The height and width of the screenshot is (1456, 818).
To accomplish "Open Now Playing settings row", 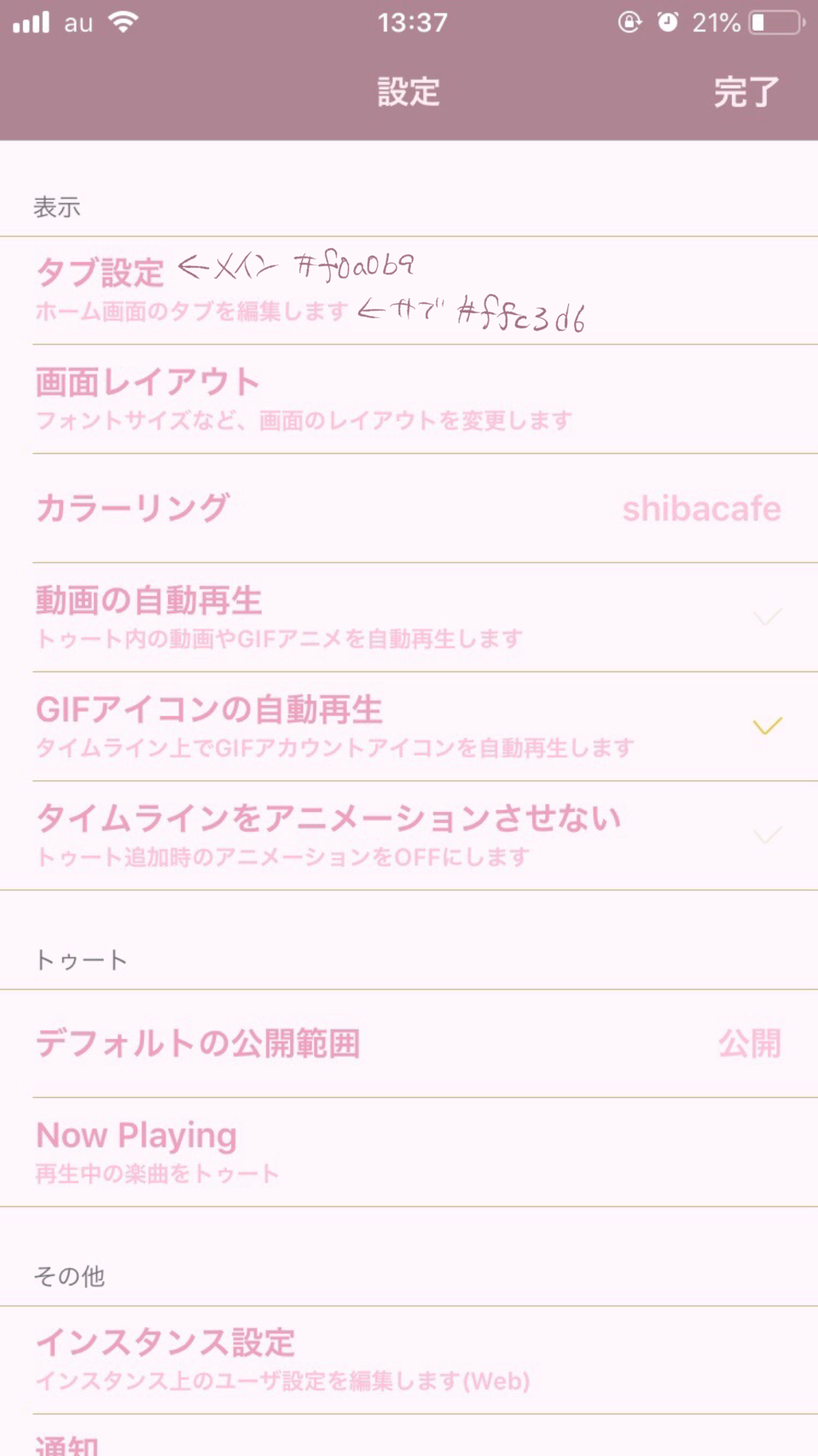I will [409, 1152].
